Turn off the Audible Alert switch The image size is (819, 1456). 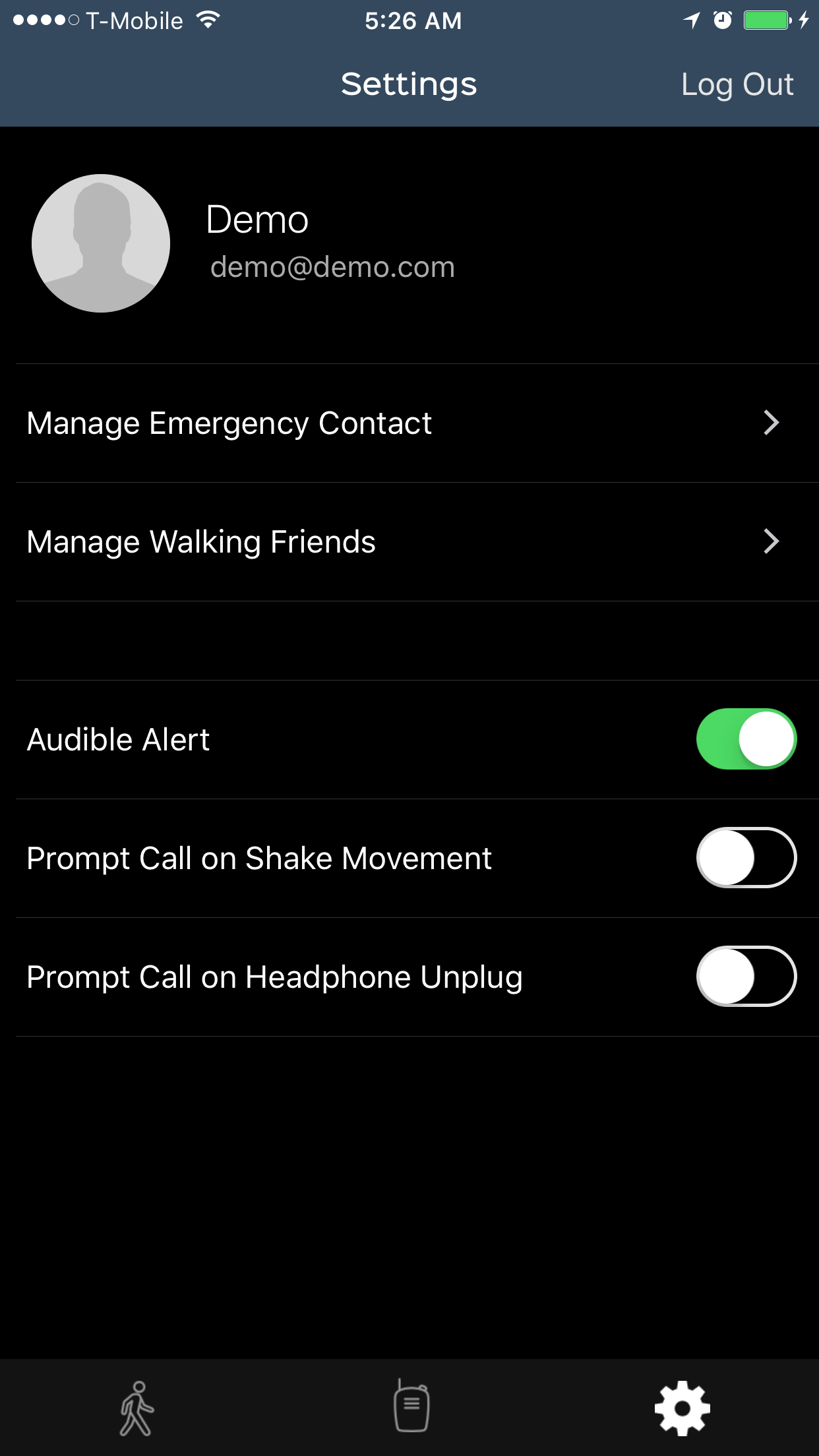[x=746, y=739]
